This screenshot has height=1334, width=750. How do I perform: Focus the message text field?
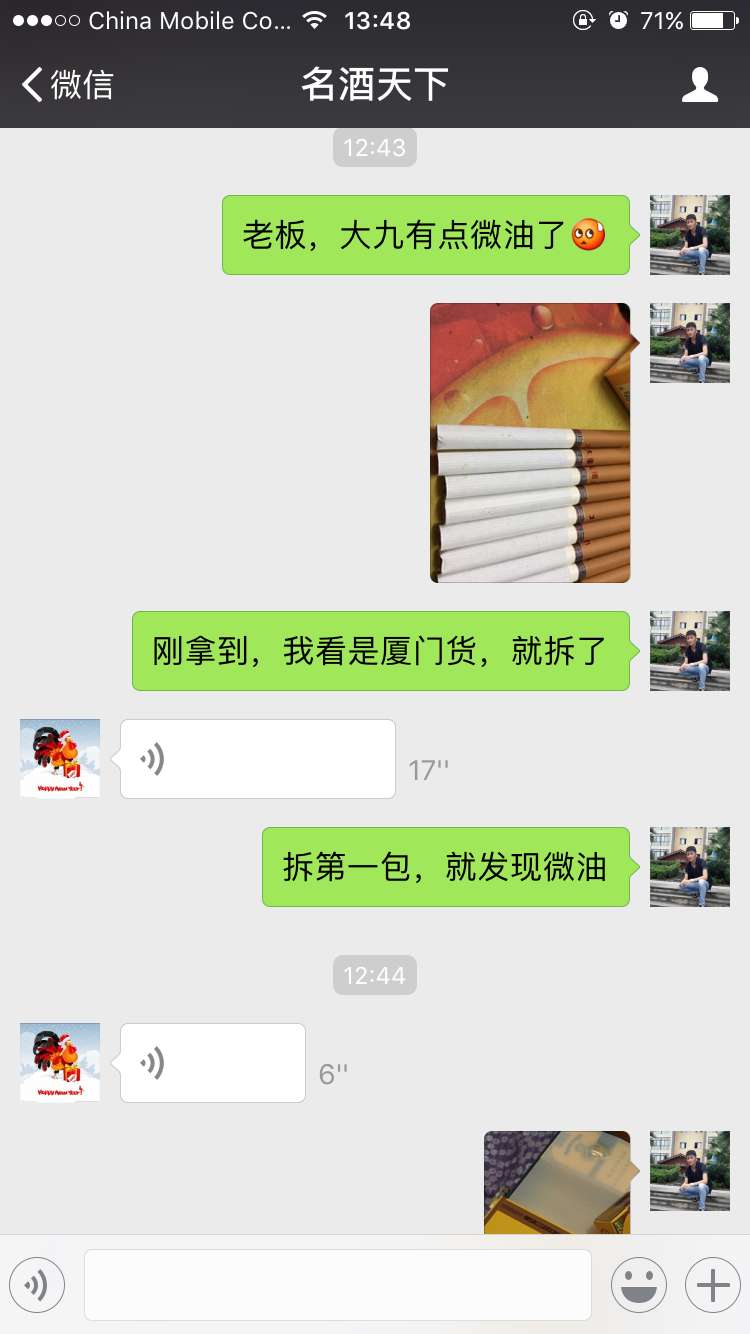[337, 1285]
